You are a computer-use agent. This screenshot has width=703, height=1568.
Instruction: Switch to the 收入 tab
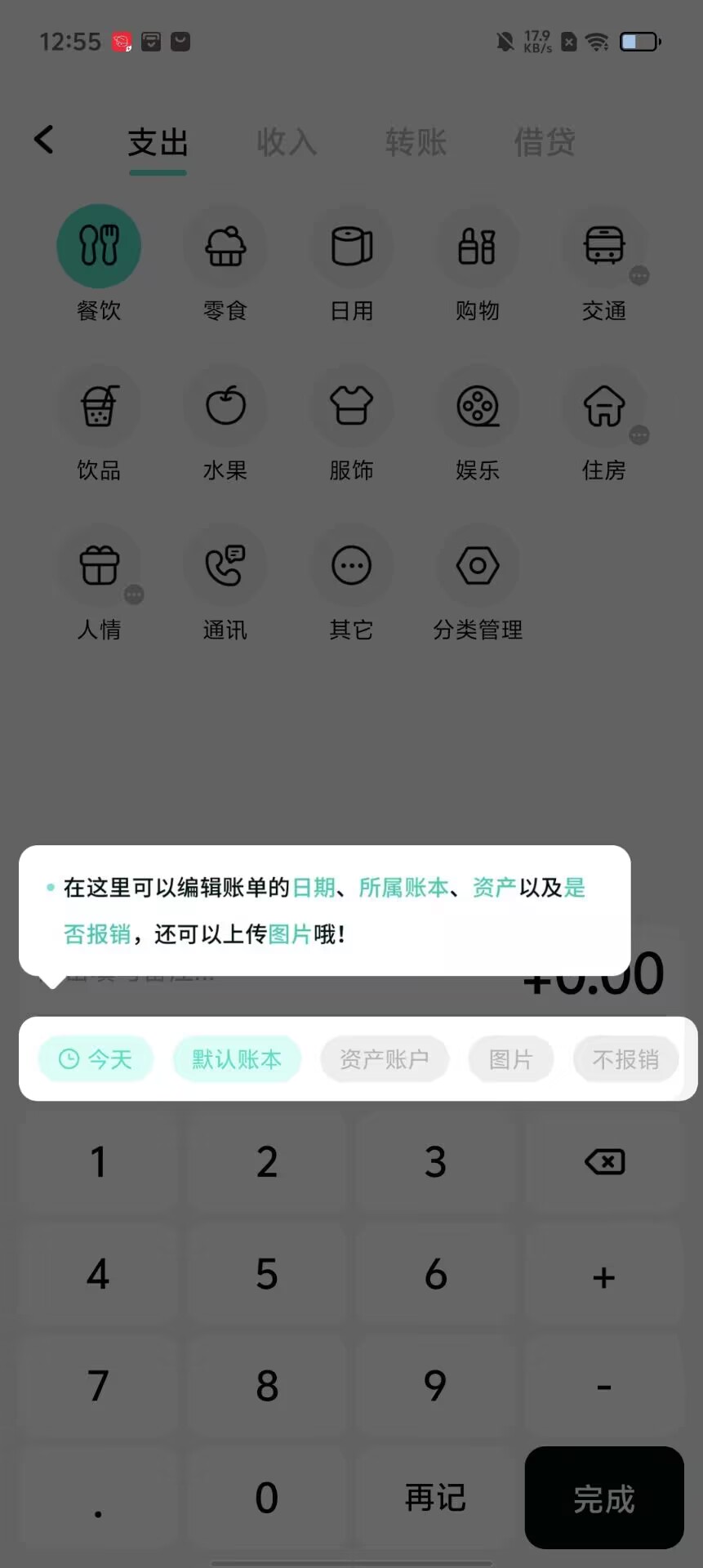(x=287, y=142)
